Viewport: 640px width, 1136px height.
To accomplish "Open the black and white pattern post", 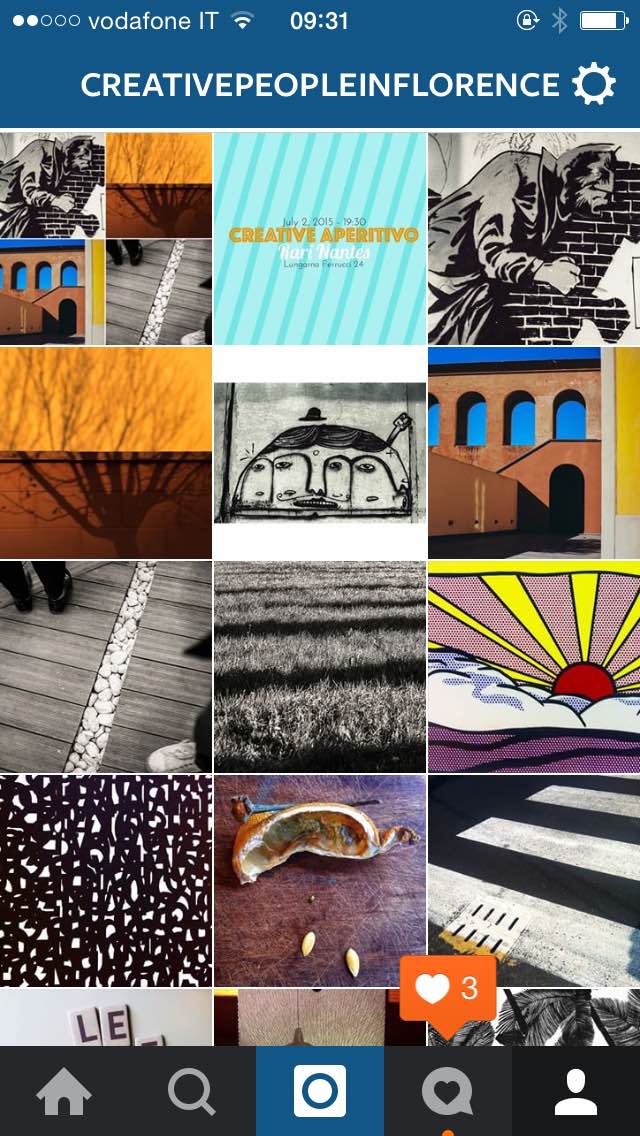I will pos(105,880).
